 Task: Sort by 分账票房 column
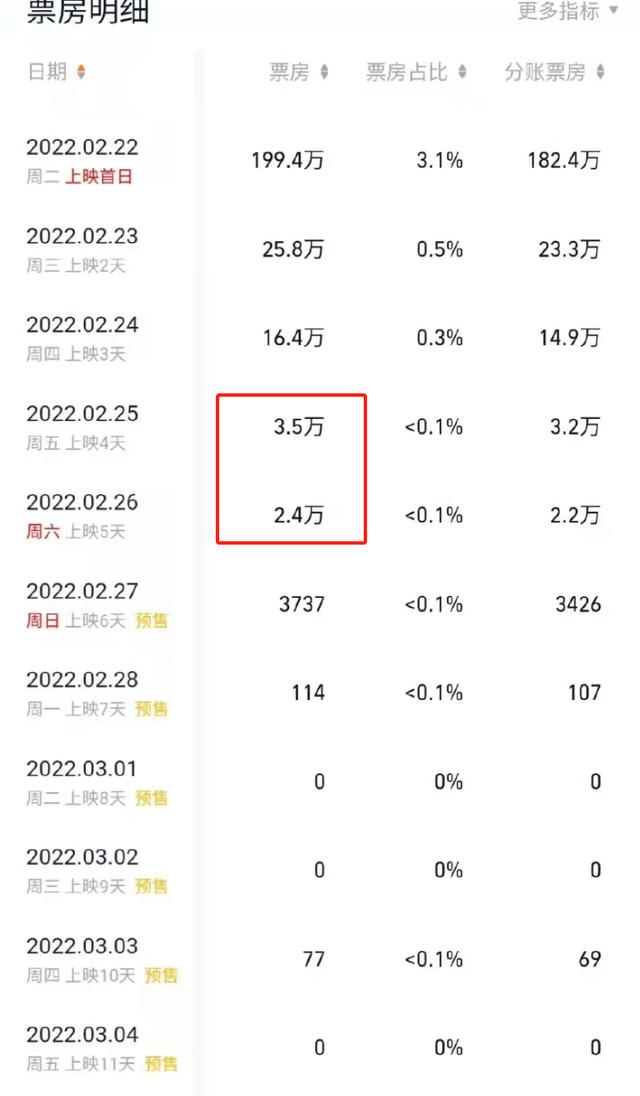coord(555,71)
